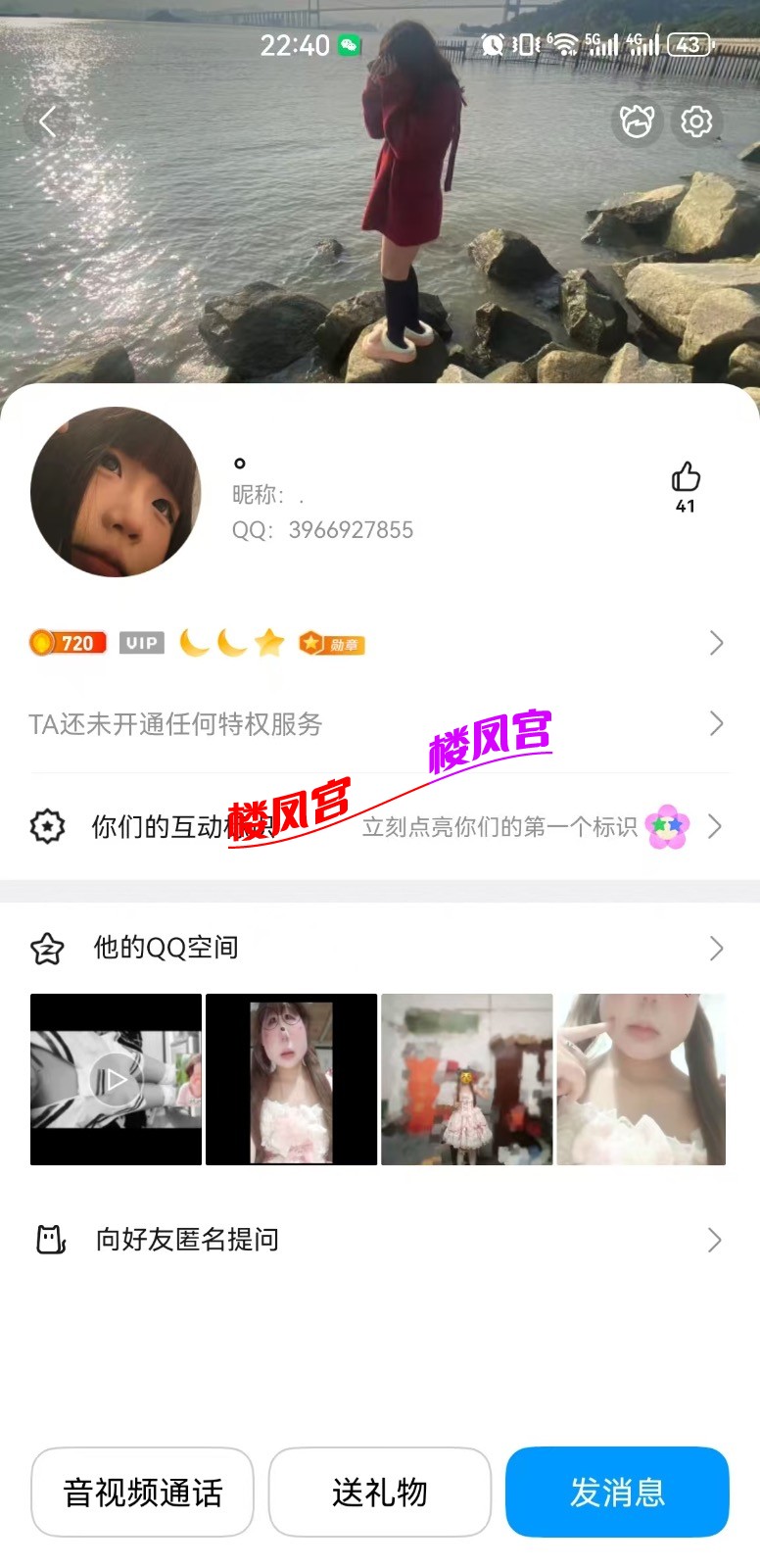
Task: Start a call via 音视频通话
Action: (143, 1493)
